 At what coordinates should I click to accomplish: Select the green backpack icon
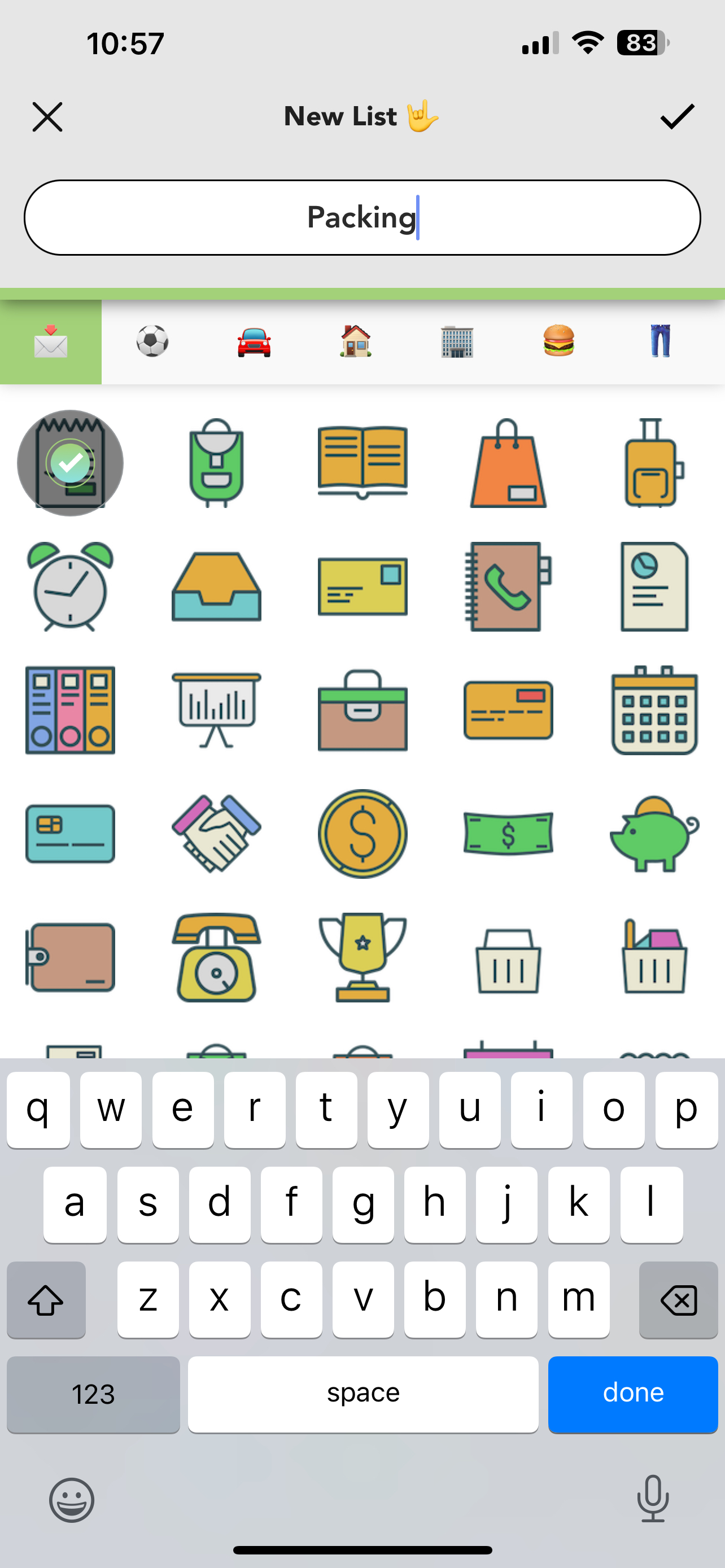[216, 463]
